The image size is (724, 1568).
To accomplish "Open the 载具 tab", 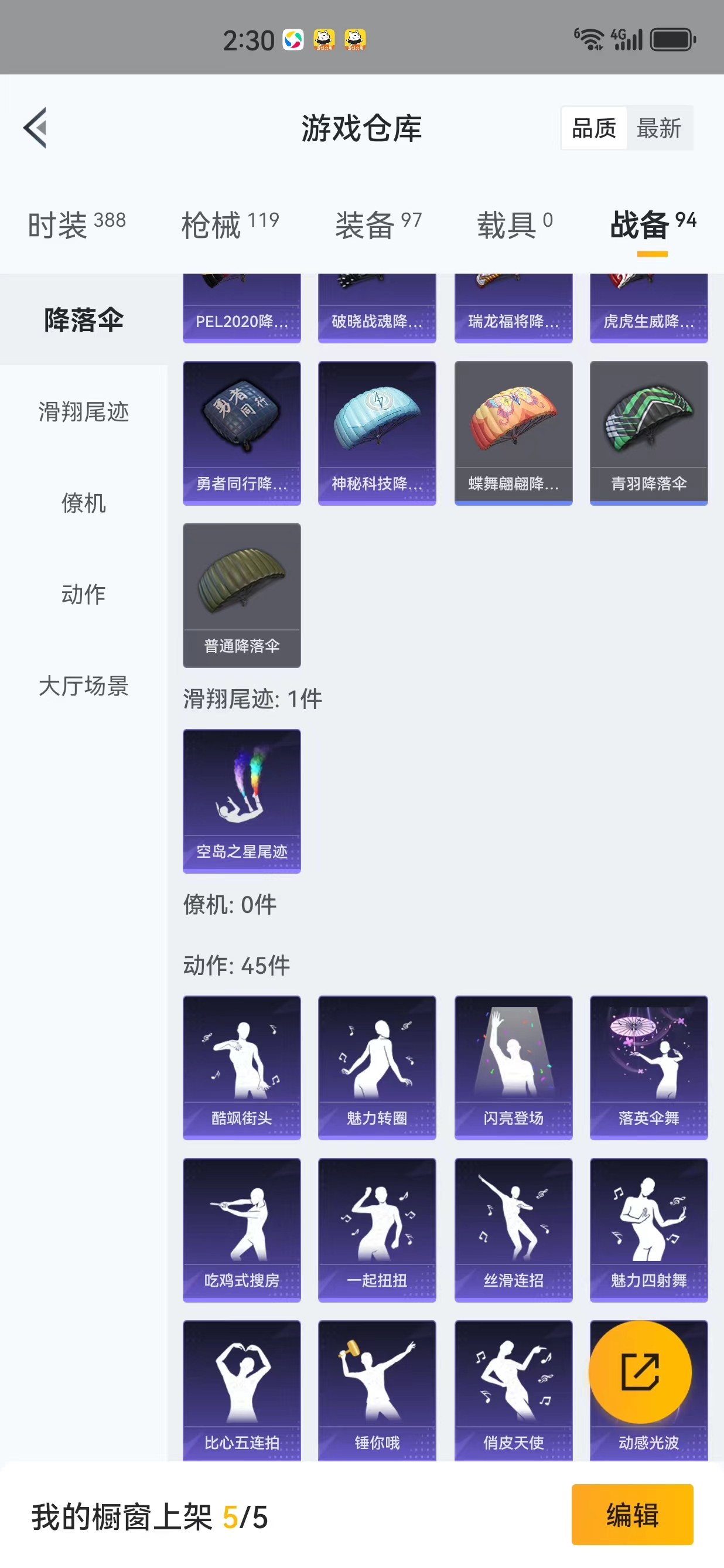I will (x=515, y=224).
